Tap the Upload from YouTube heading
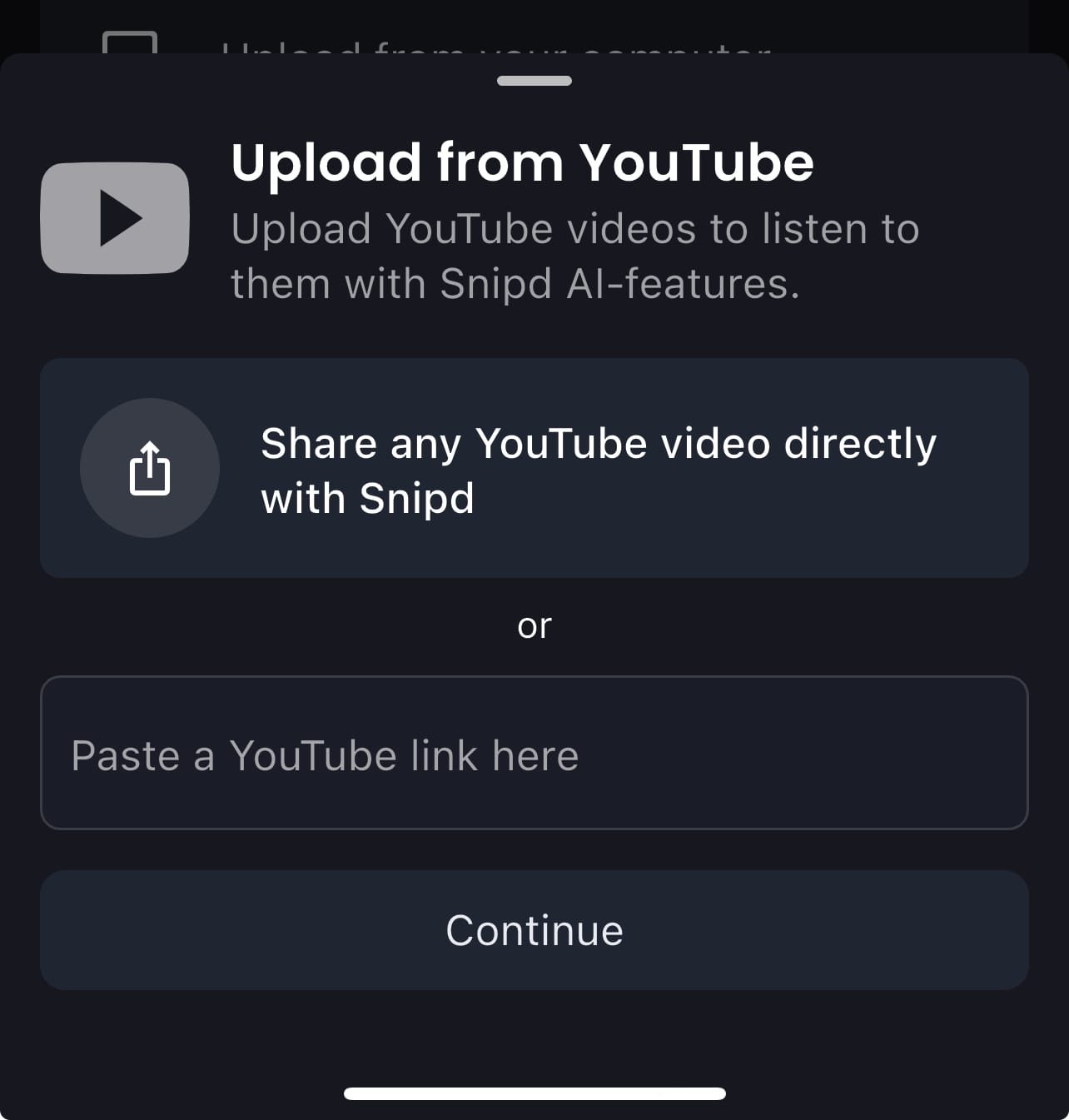This screenshot has height=1120, width=1069. (523, 162)
